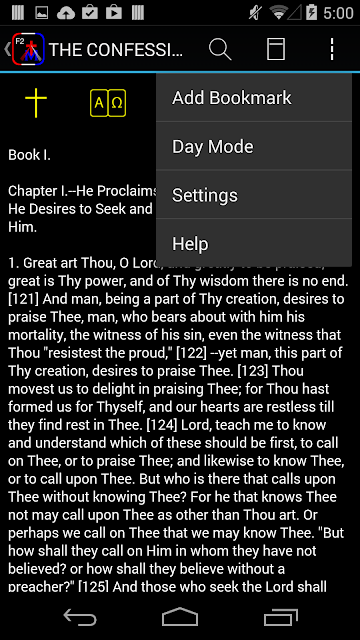Switch to Day Mode

[x=254, y=146]
